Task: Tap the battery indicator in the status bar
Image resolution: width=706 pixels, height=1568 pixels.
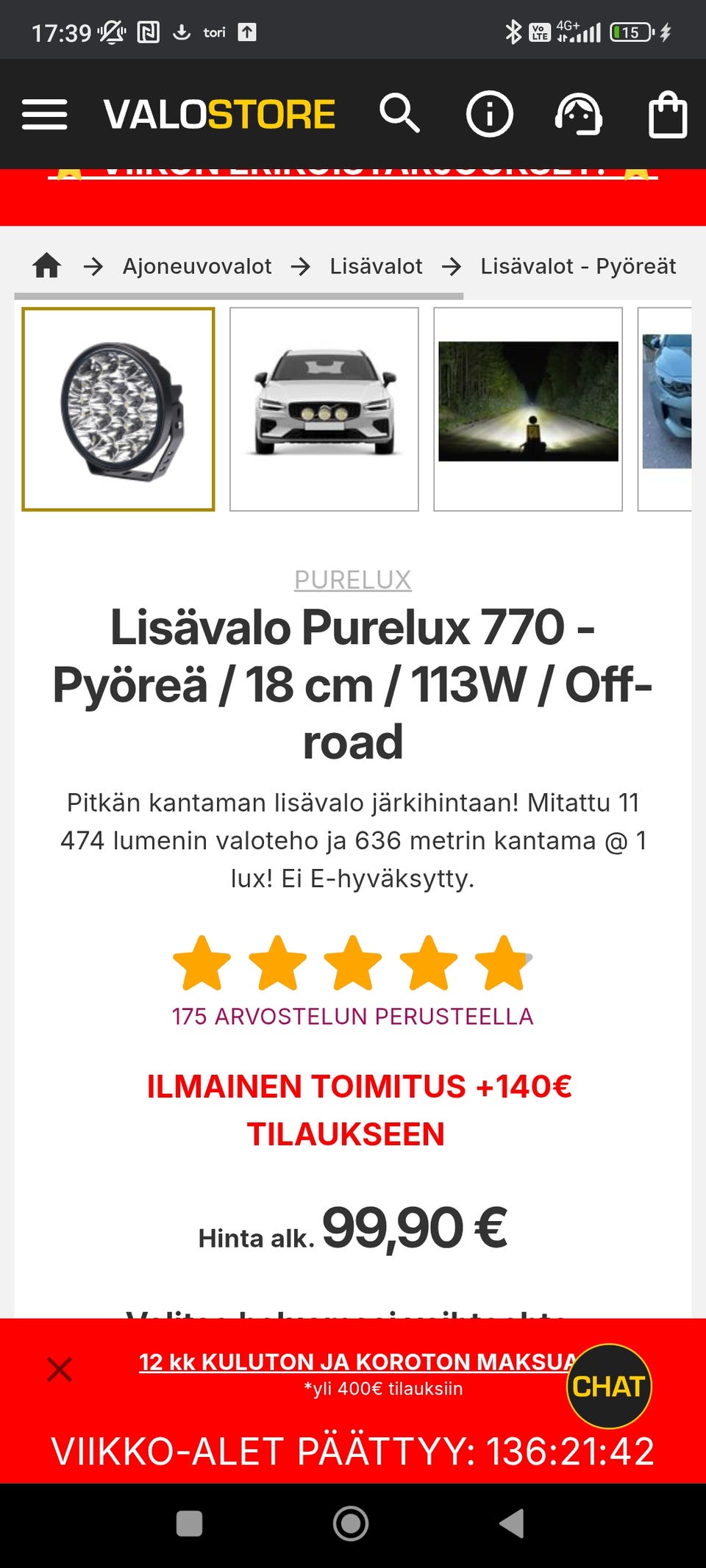Action: [x=629, y=32]
